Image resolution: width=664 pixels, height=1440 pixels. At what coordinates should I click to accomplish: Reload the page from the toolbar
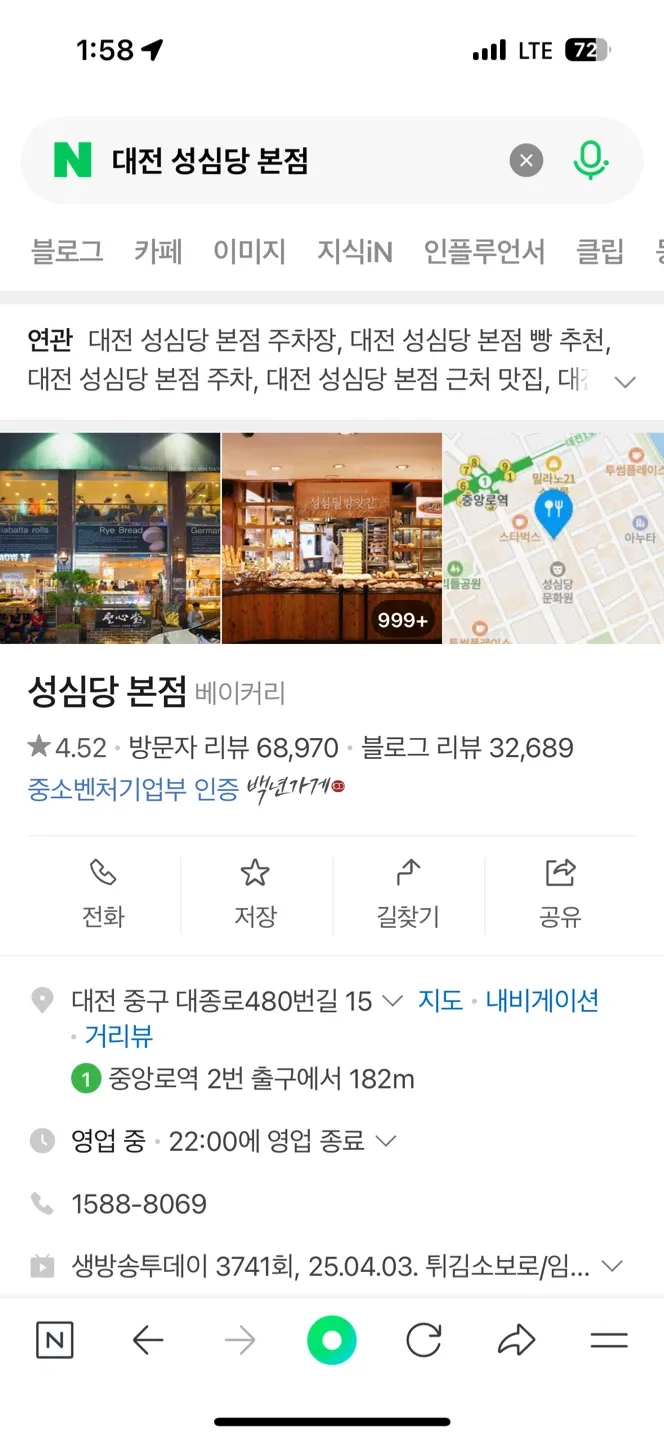424,1341
